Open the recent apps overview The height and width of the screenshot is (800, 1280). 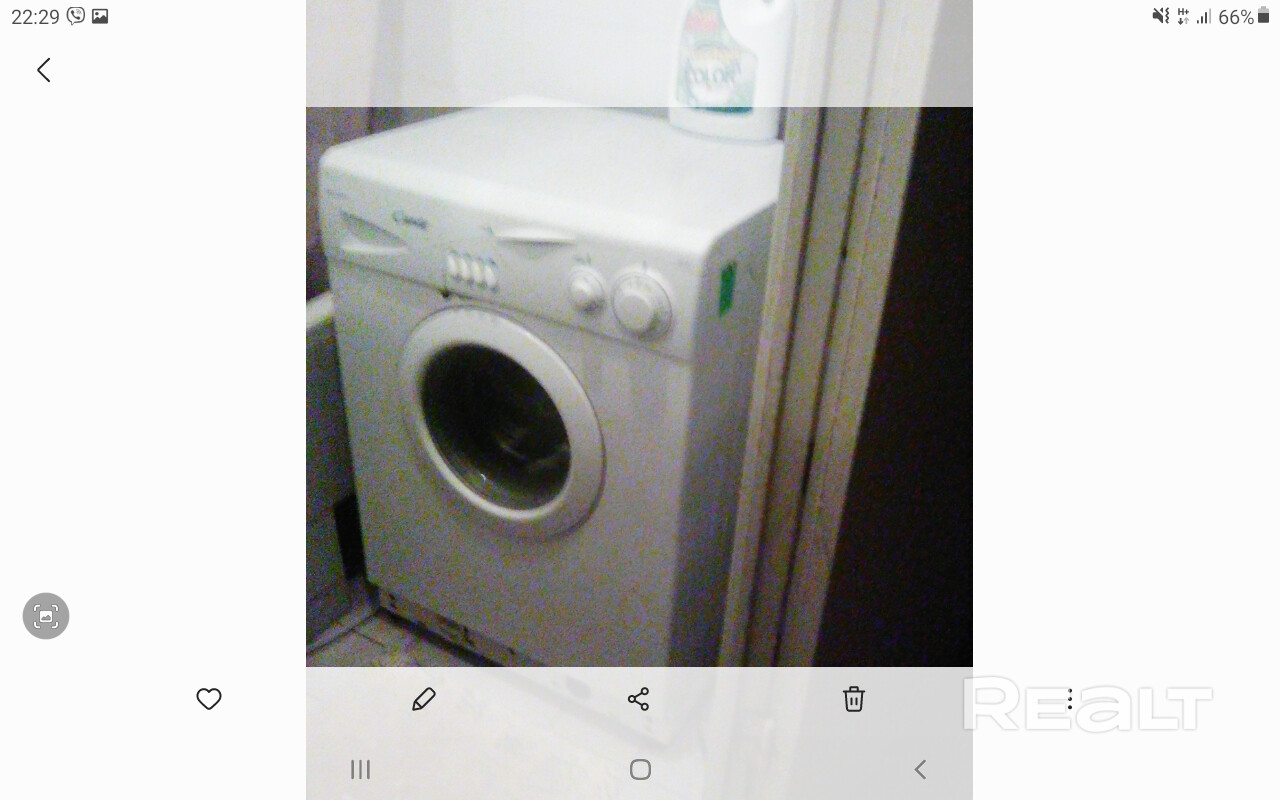point(361,769)
